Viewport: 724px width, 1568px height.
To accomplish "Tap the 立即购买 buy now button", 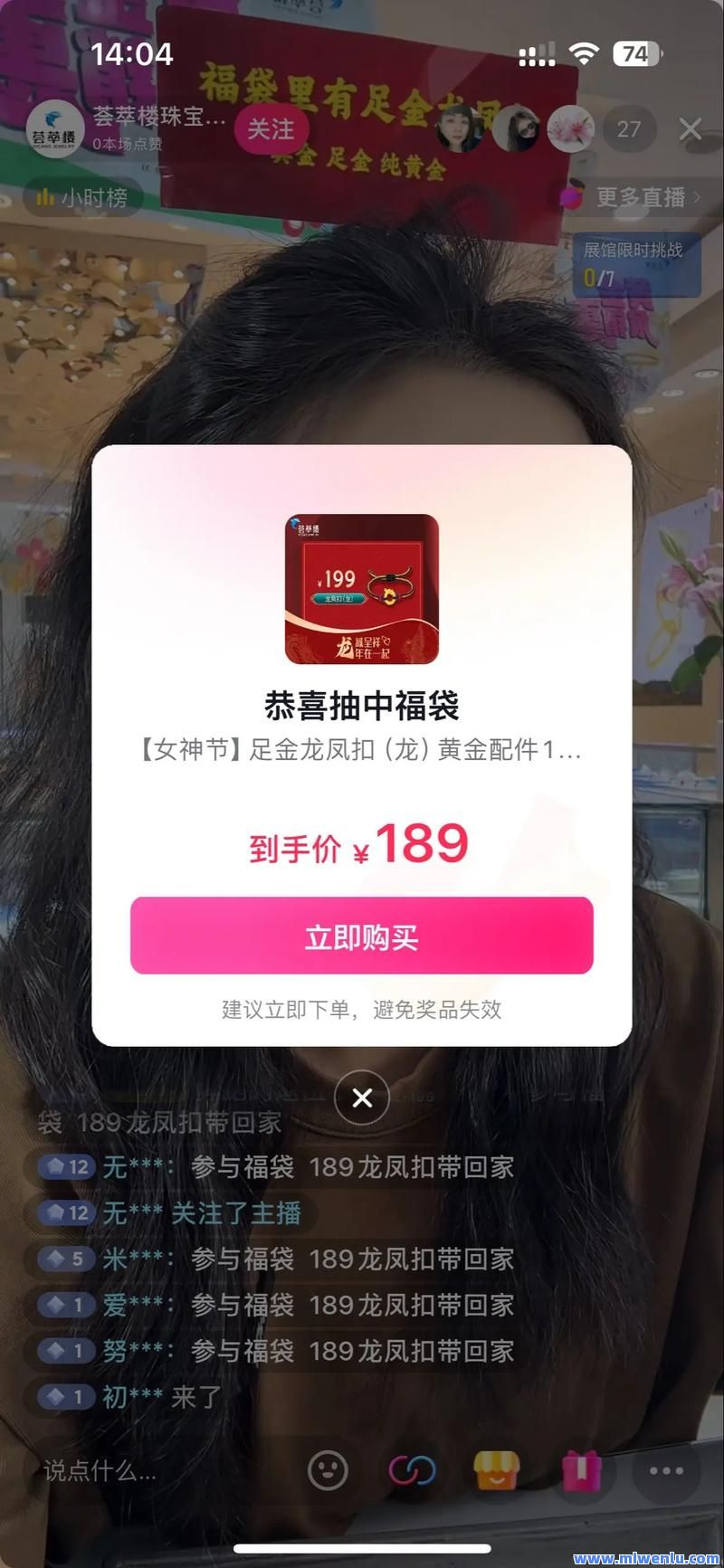I will [362, 936].
